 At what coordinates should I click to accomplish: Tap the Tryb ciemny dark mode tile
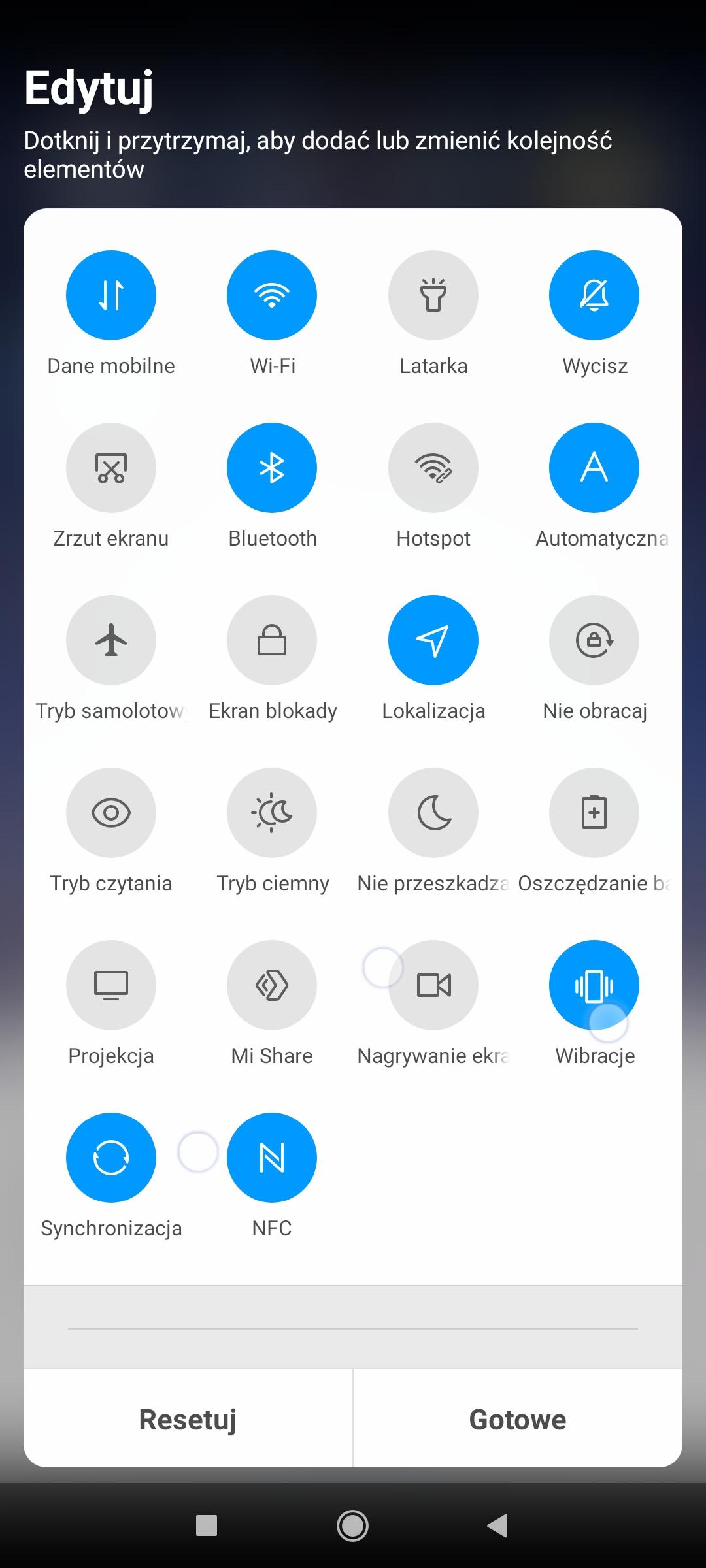pos(272,813)
